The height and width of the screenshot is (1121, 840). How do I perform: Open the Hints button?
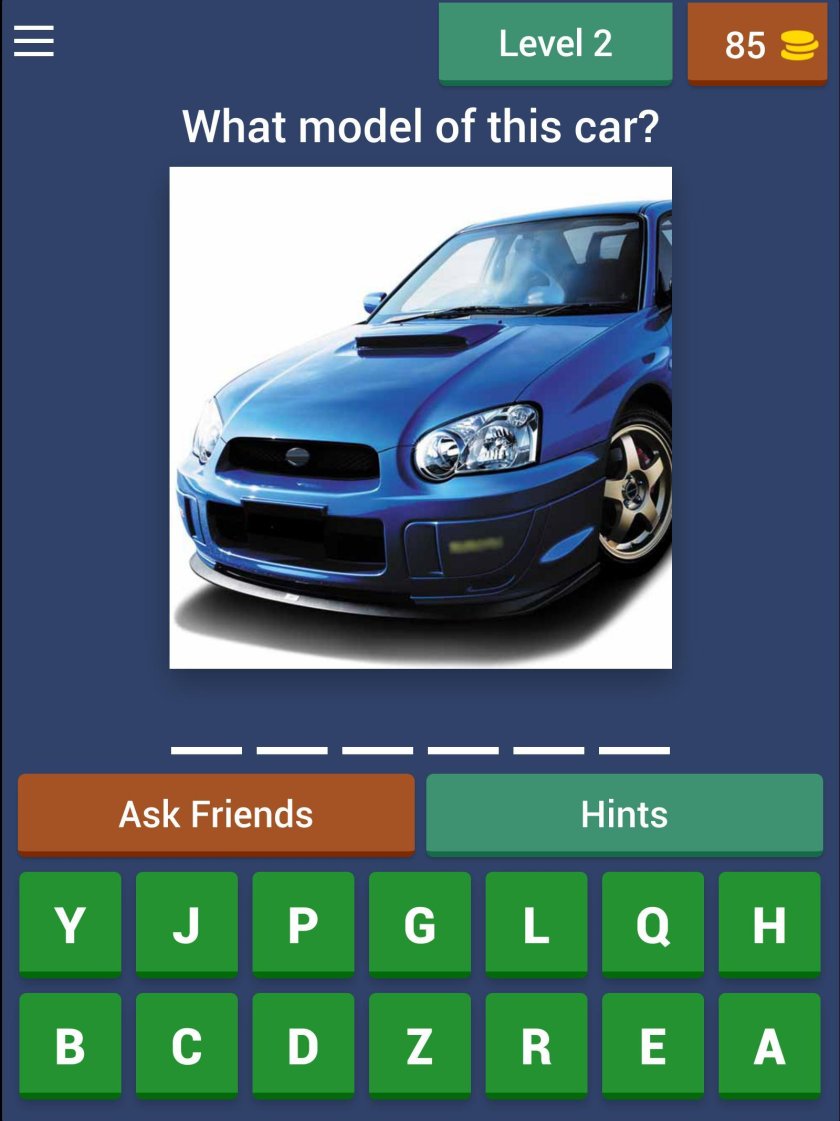click(x=624, y=814)
